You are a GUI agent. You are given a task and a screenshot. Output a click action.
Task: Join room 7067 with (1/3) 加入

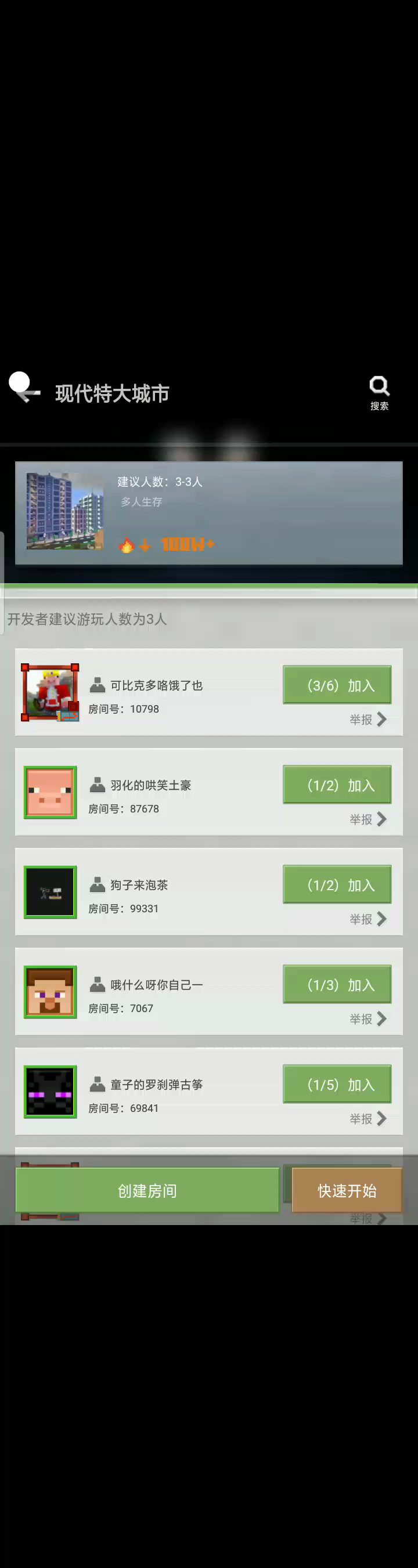click(x=337, y=984)
